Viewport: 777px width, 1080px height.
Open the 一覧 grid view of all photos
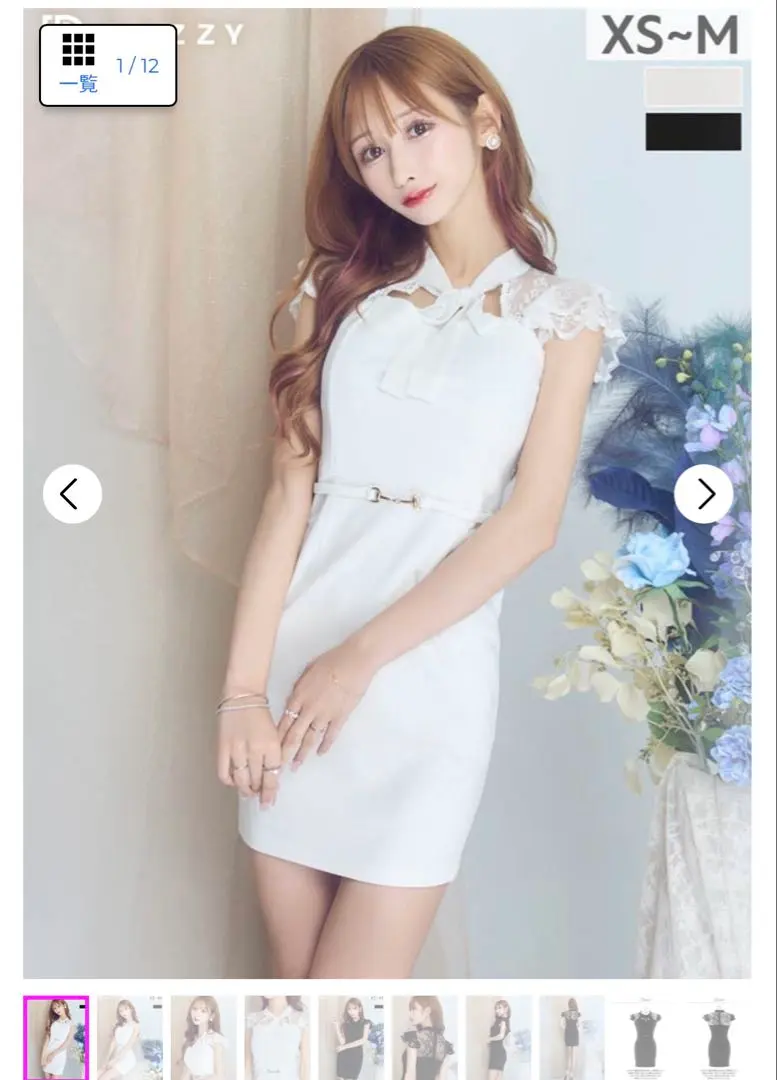click(x=78, y=86)
